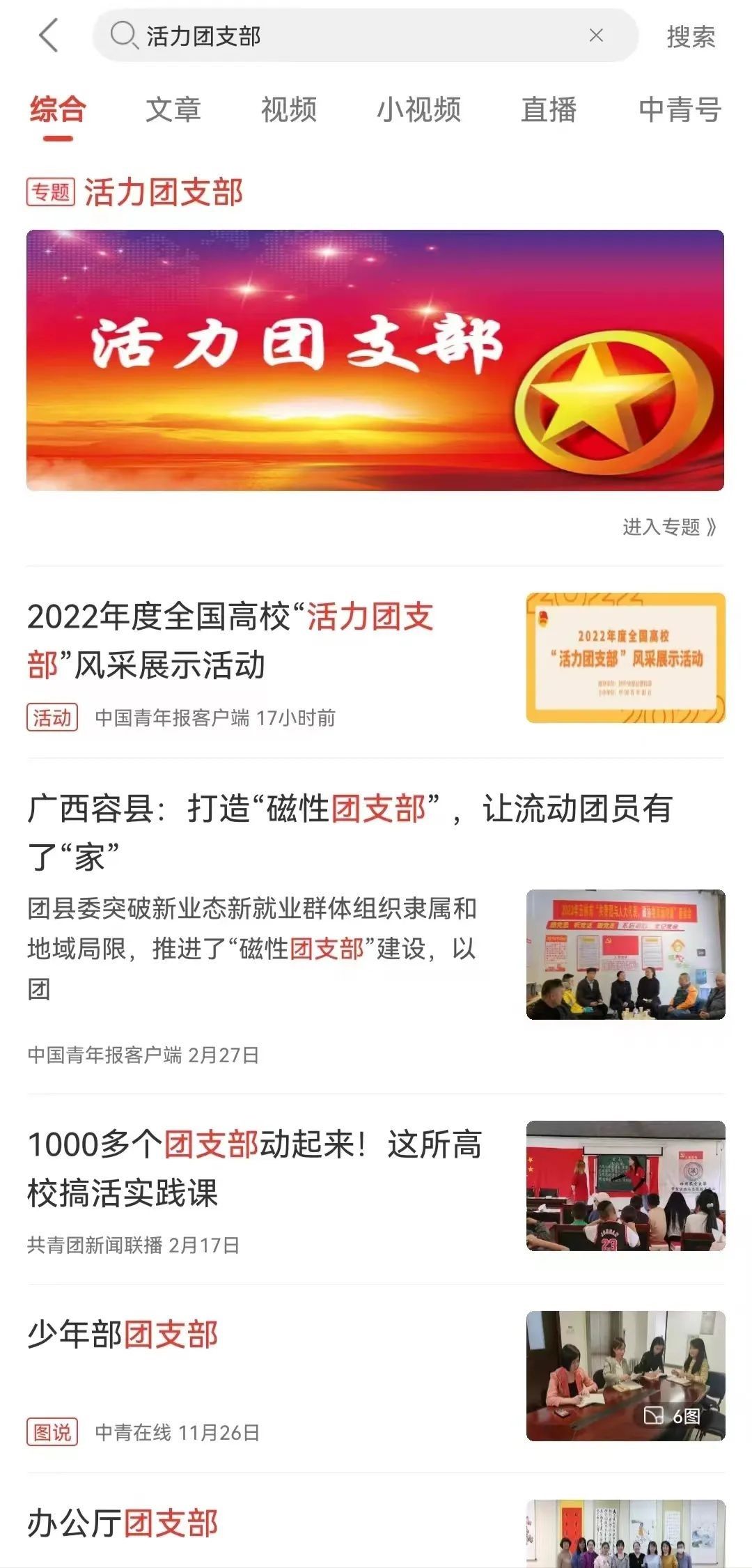This screenshot has width=752, height=1568.
Task: Tap the 搜索 button
Action: click(x=691, y=37)
